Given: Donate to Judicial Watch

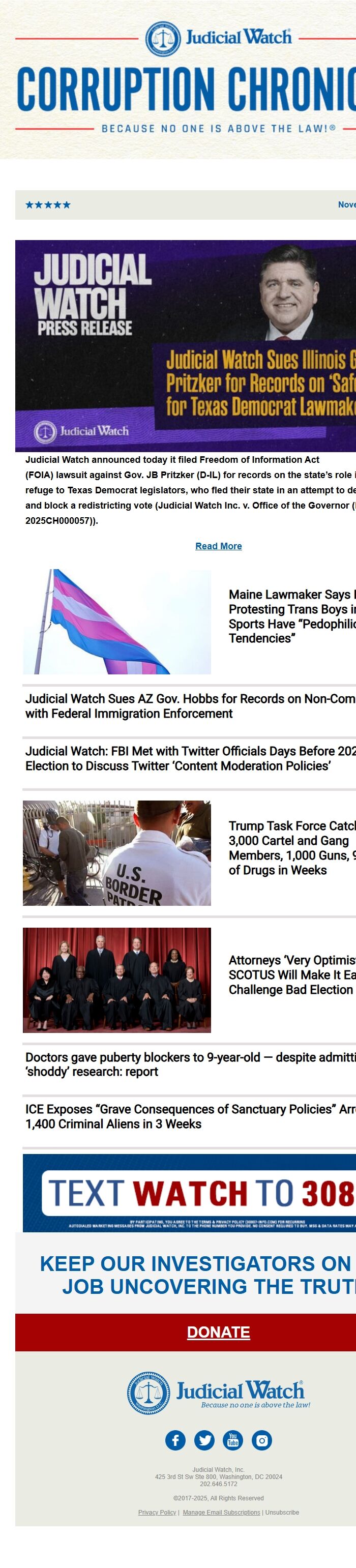Looking at the screenshot, I should [218, 1333].
